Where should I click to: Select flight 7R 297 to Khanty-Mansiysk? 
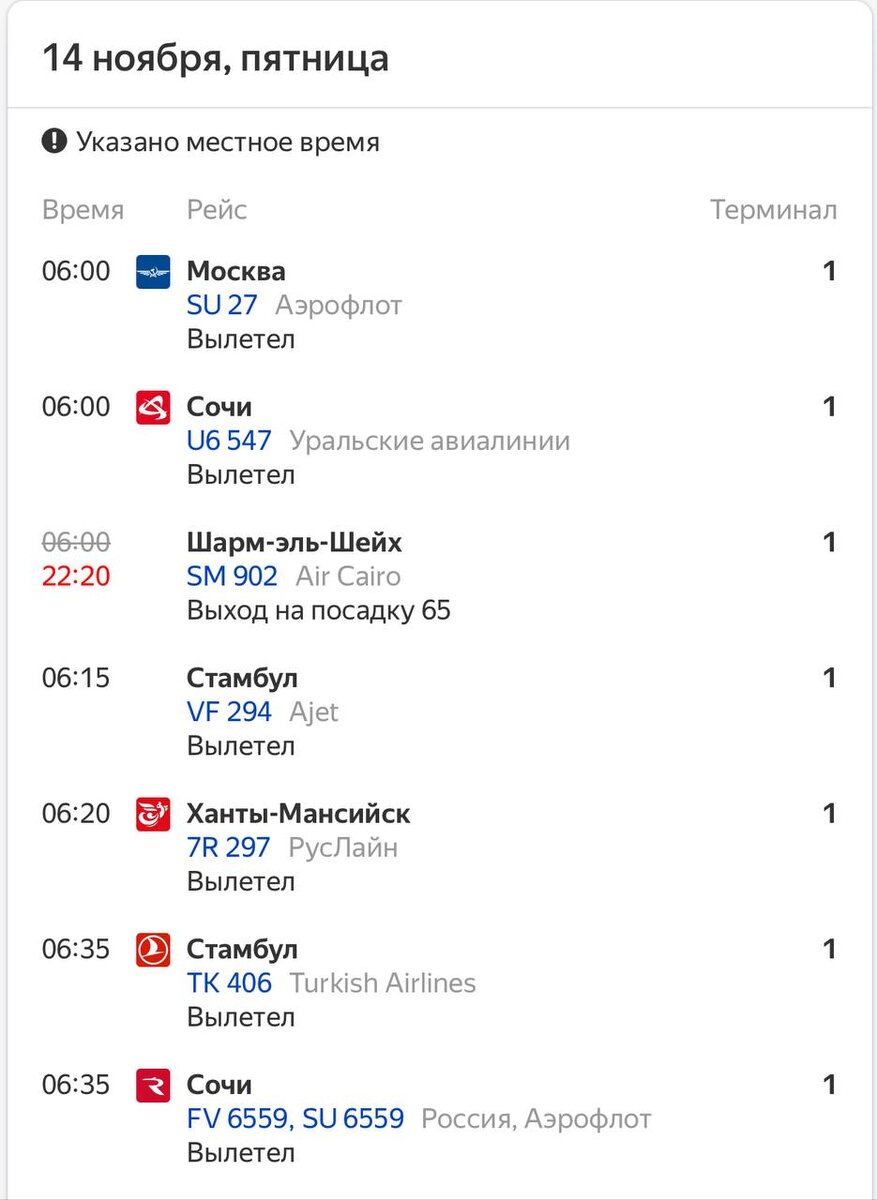tap(228, 848)
